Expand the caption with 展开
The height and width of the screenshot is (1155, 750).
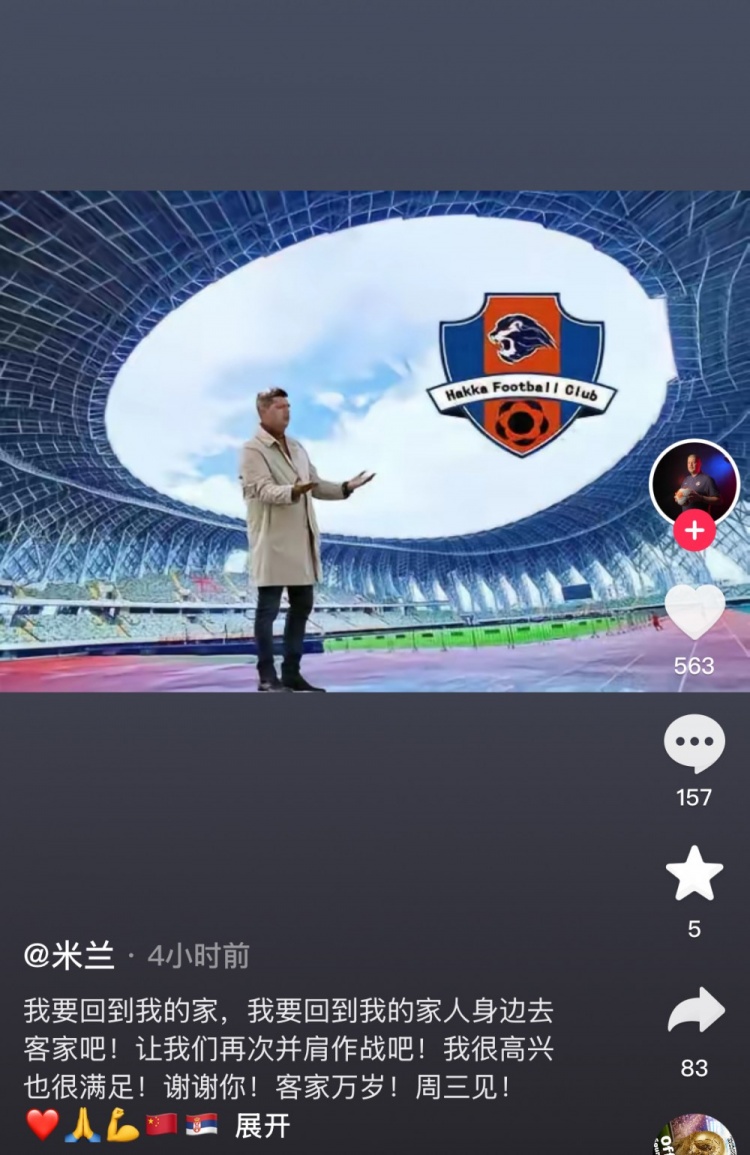tap(262, 1126)
